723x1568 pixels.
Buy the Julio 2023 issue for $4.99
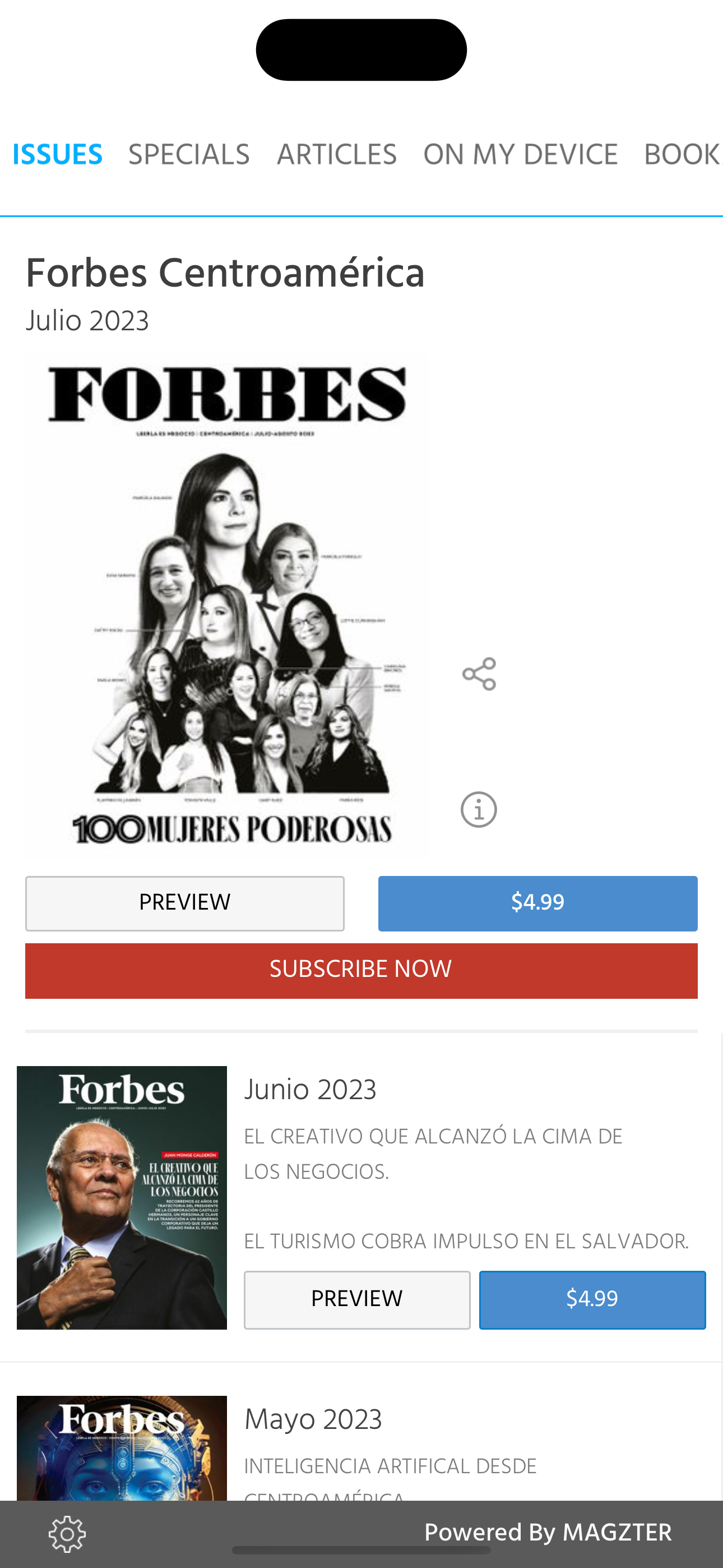[x=538, y=903]
